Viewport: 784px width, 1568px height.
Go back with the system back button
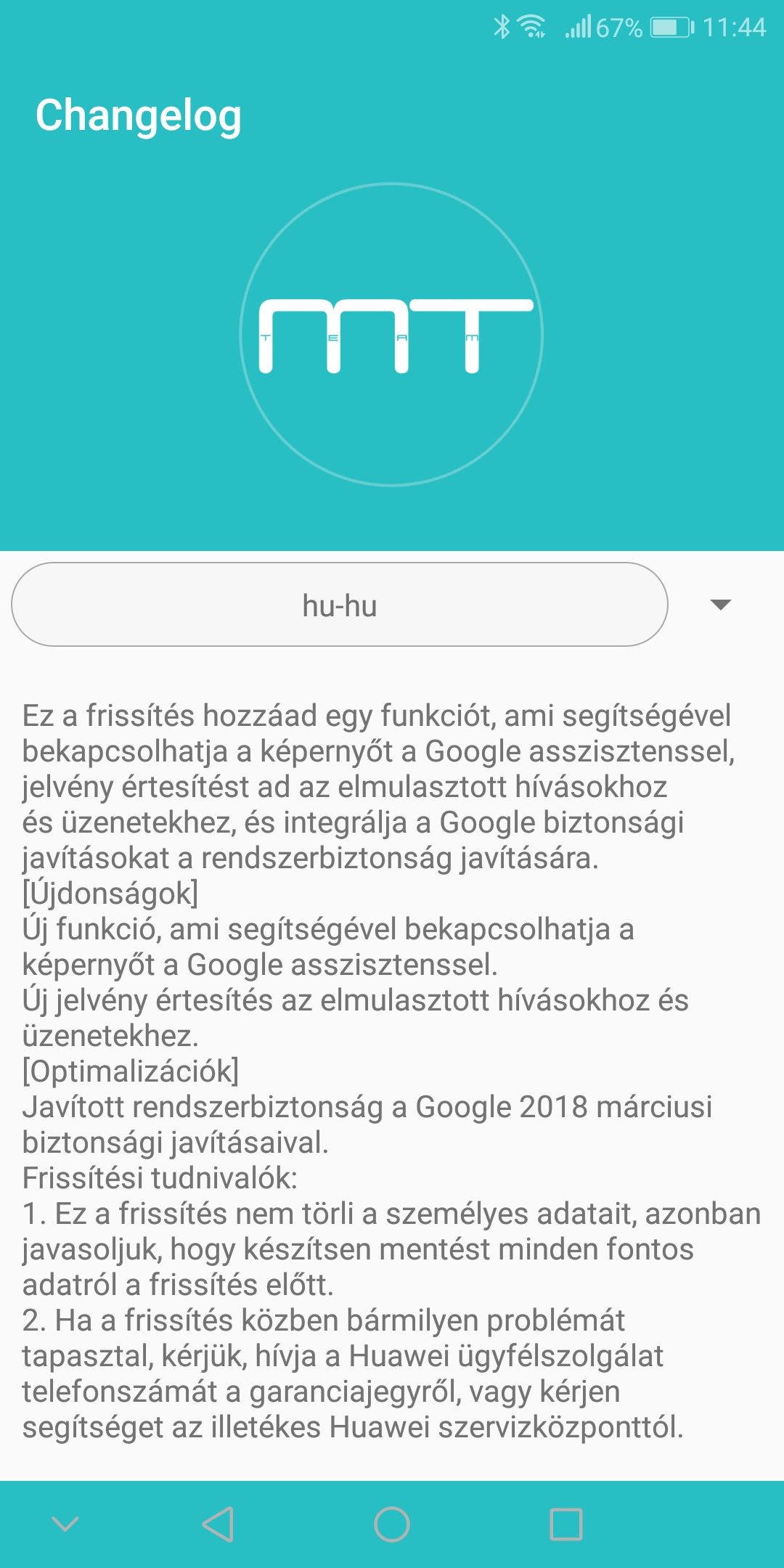click(x=218, y=1524)
